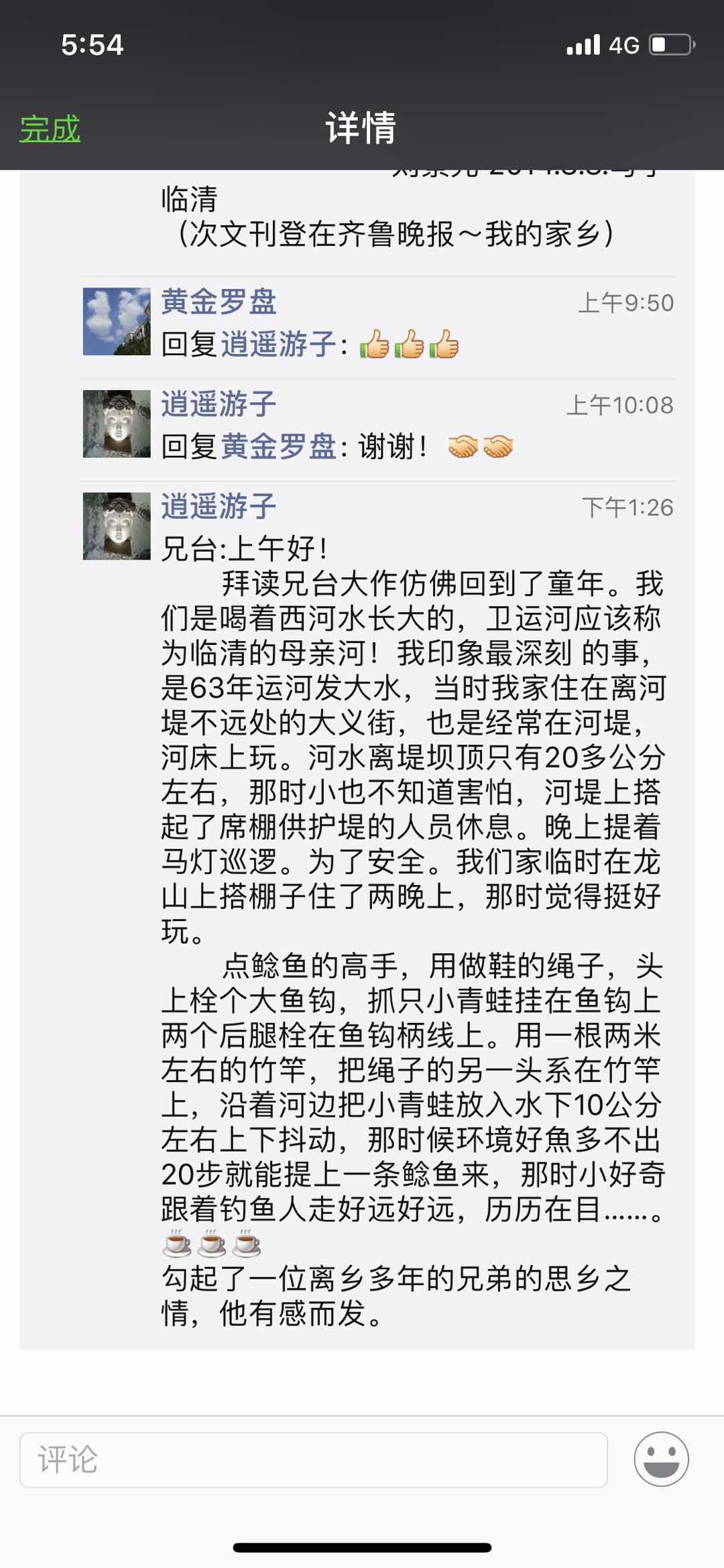This screenshot has height=1568, width=724.
Task: Open 逍遥游子's name on the 下午1:26 comment
Action: (x=219, y=507)
